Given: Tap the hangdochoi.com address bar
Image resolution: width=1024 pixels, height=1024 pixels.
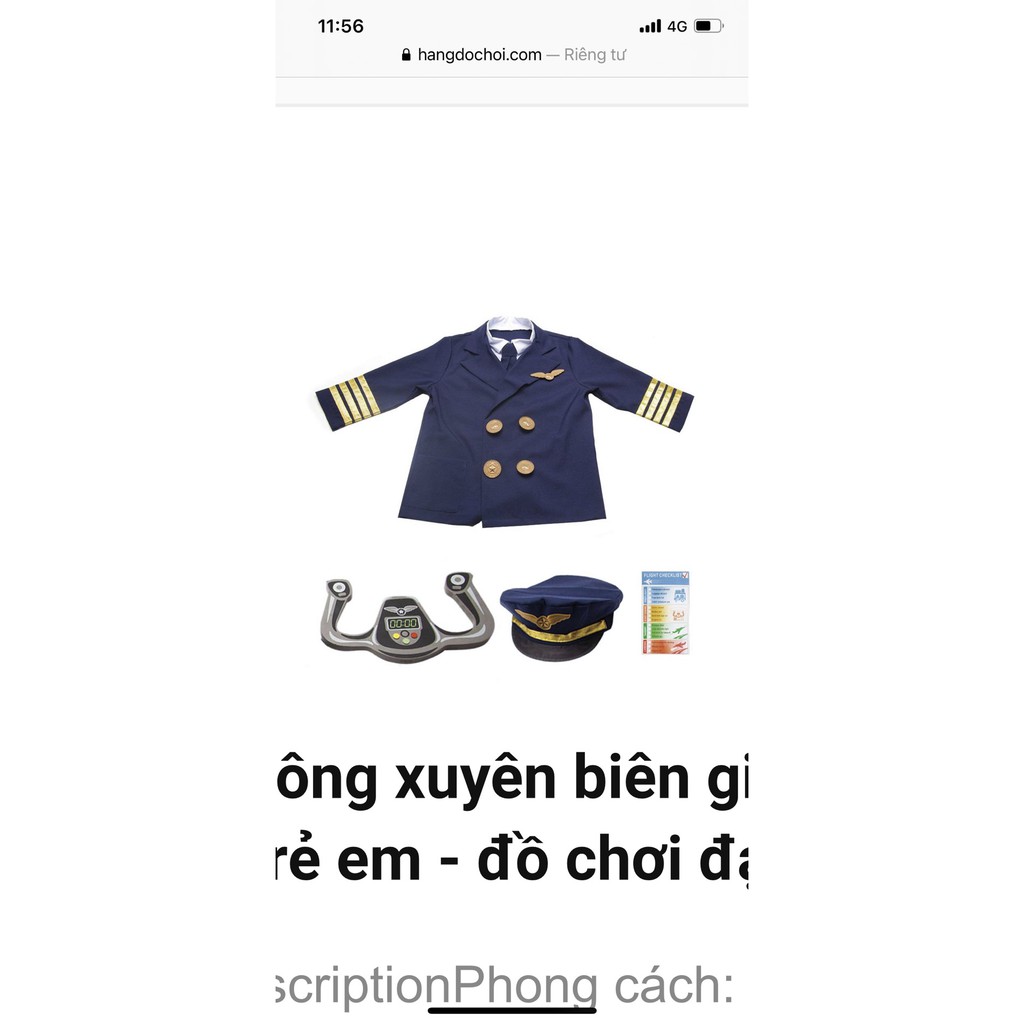Looking at the screenshot, I should click(x=512, y=55).
